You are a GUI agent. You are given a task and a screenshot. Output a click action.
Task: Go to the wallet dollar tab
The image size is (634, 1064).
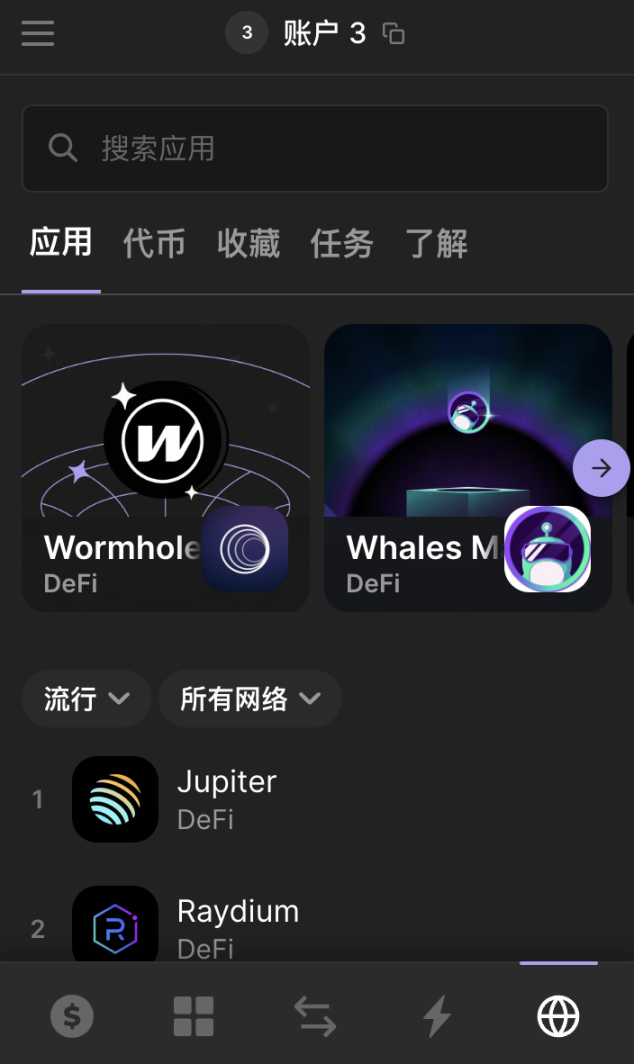[72, 1017]
